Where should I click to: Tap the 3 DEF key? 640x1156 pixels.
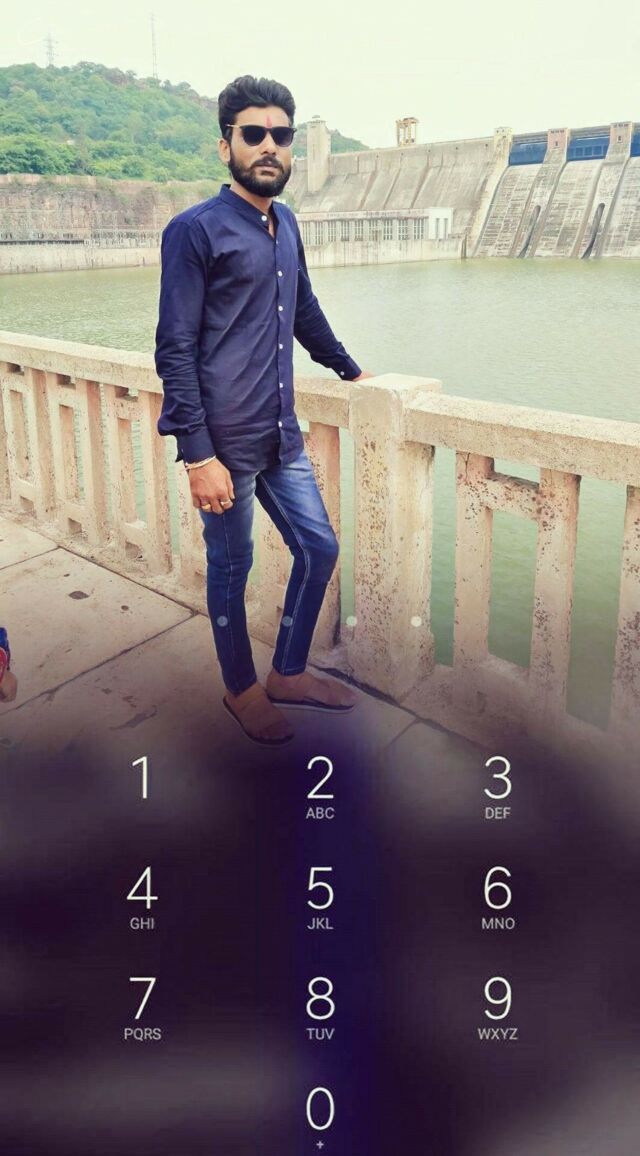(497, 787)
